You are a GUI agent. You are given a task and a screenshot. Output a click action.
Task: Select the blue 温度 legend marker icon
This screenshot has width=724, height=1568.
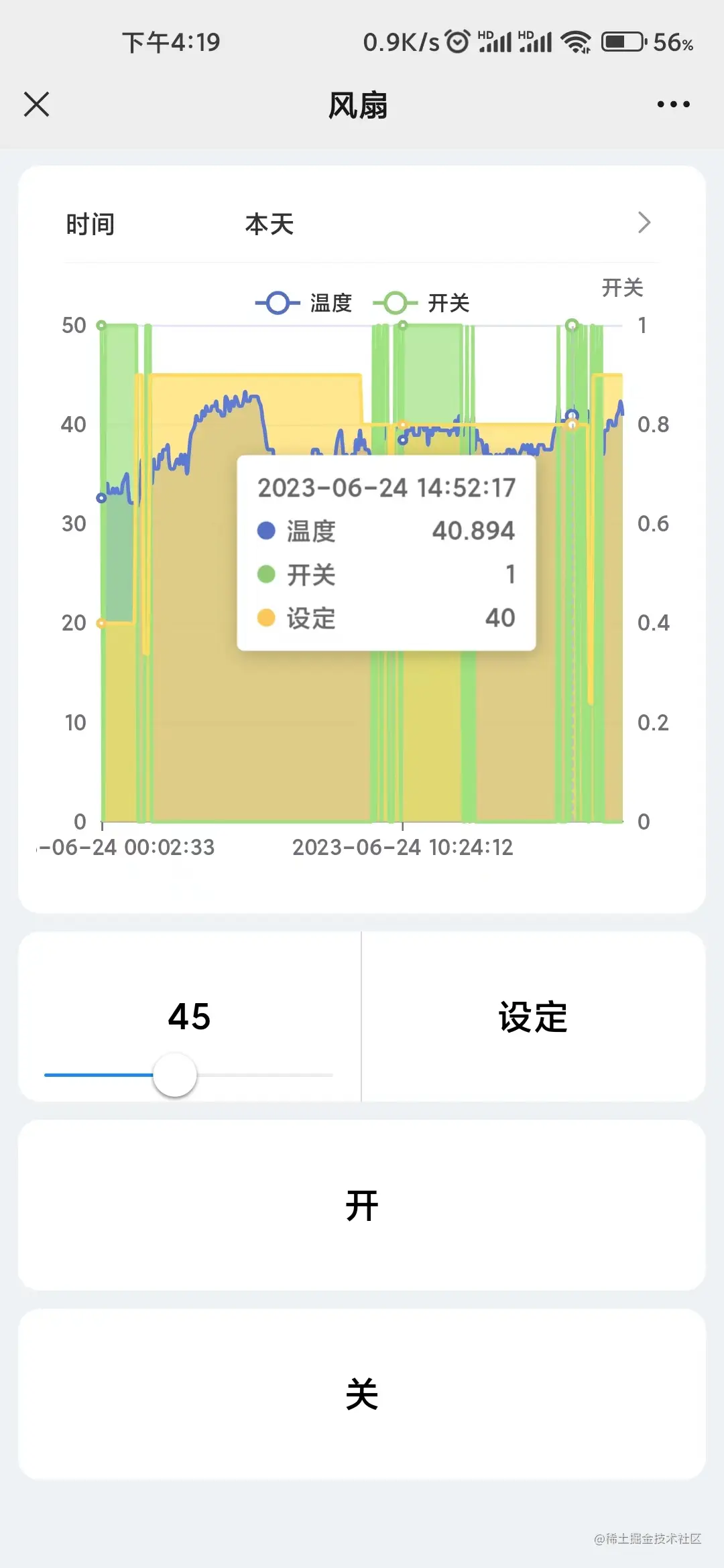click(275, 303)
